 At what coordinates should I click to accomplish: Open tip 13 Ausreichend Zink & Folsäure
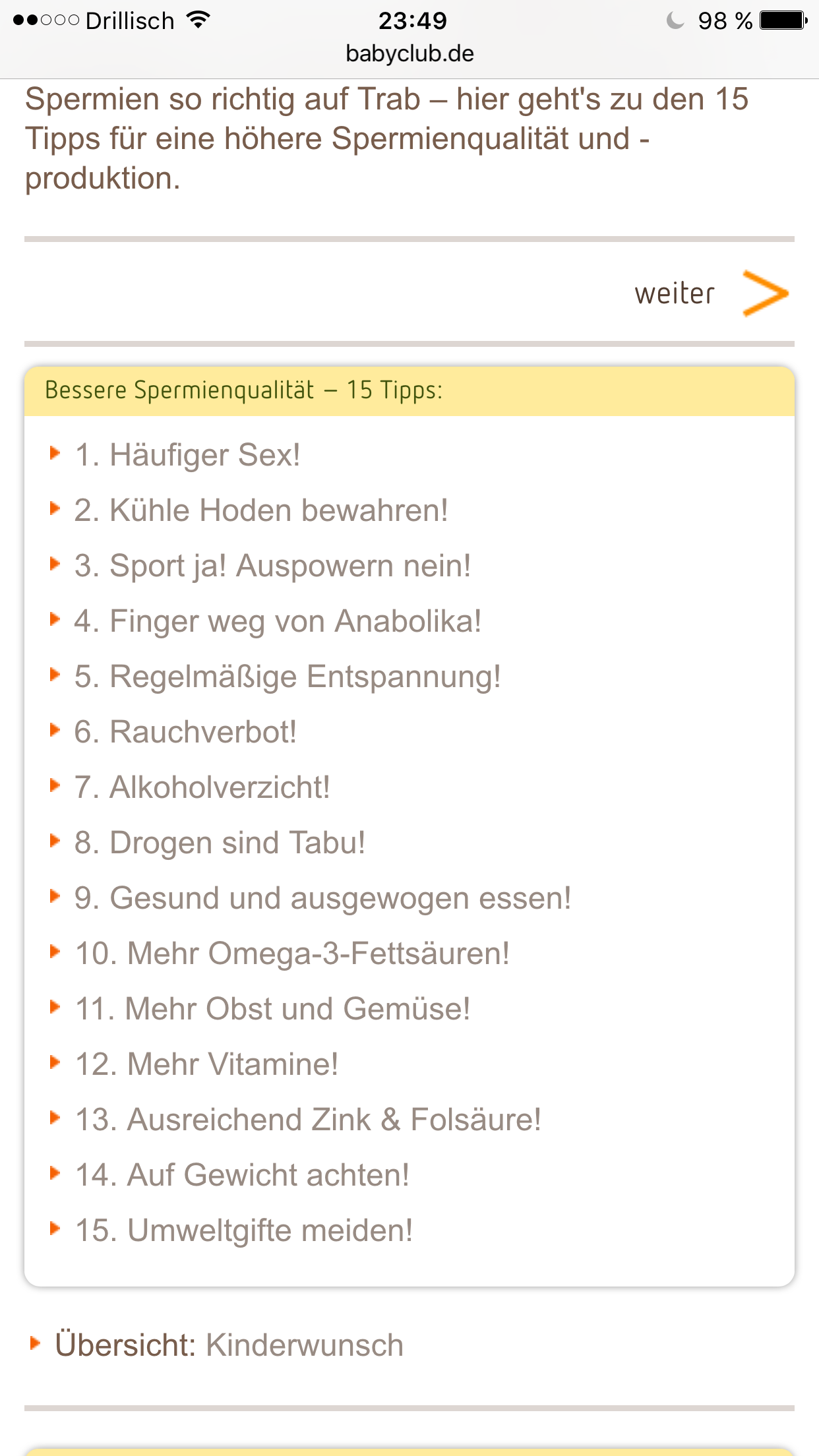tap(308, 1120)
